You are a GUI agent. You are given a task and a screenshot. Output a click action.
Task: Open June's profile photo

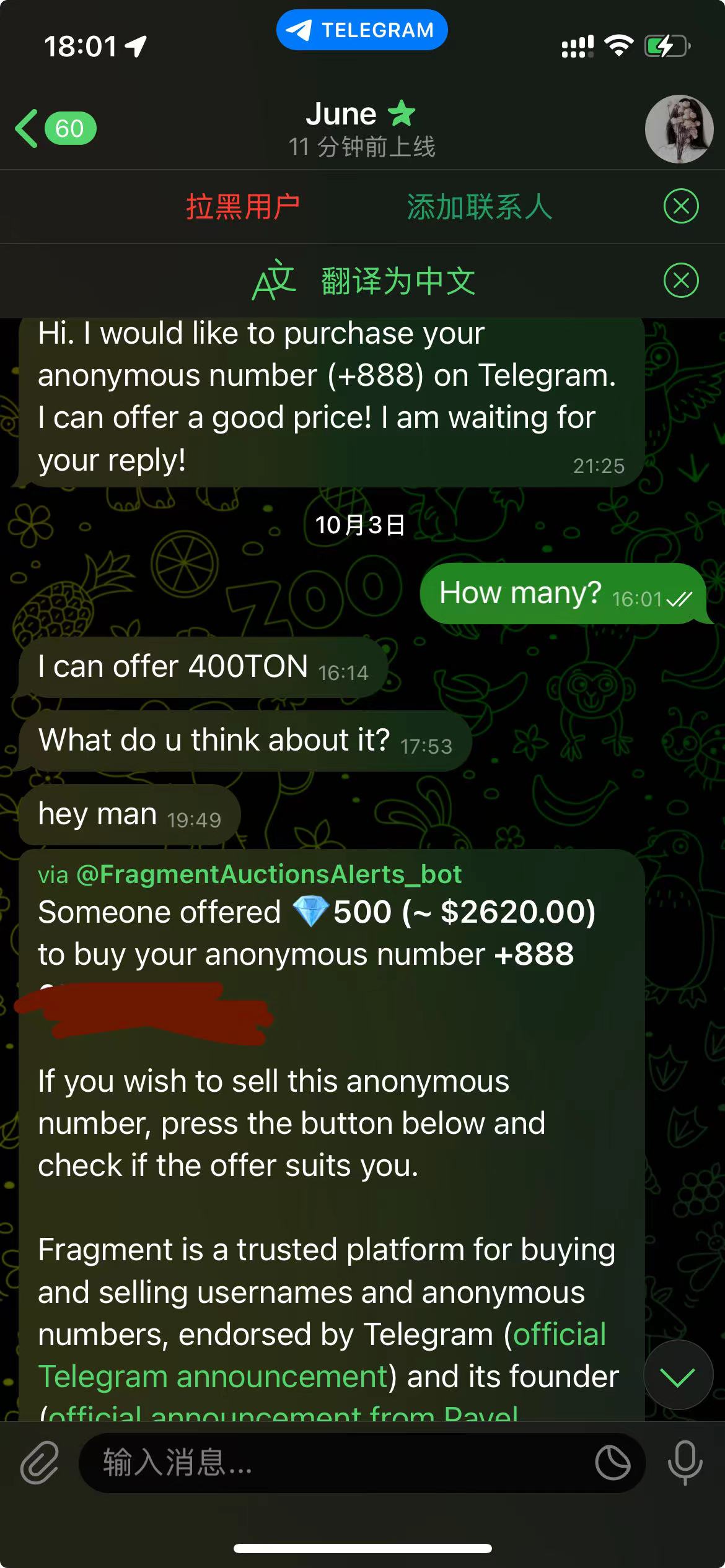coord(679,129)
